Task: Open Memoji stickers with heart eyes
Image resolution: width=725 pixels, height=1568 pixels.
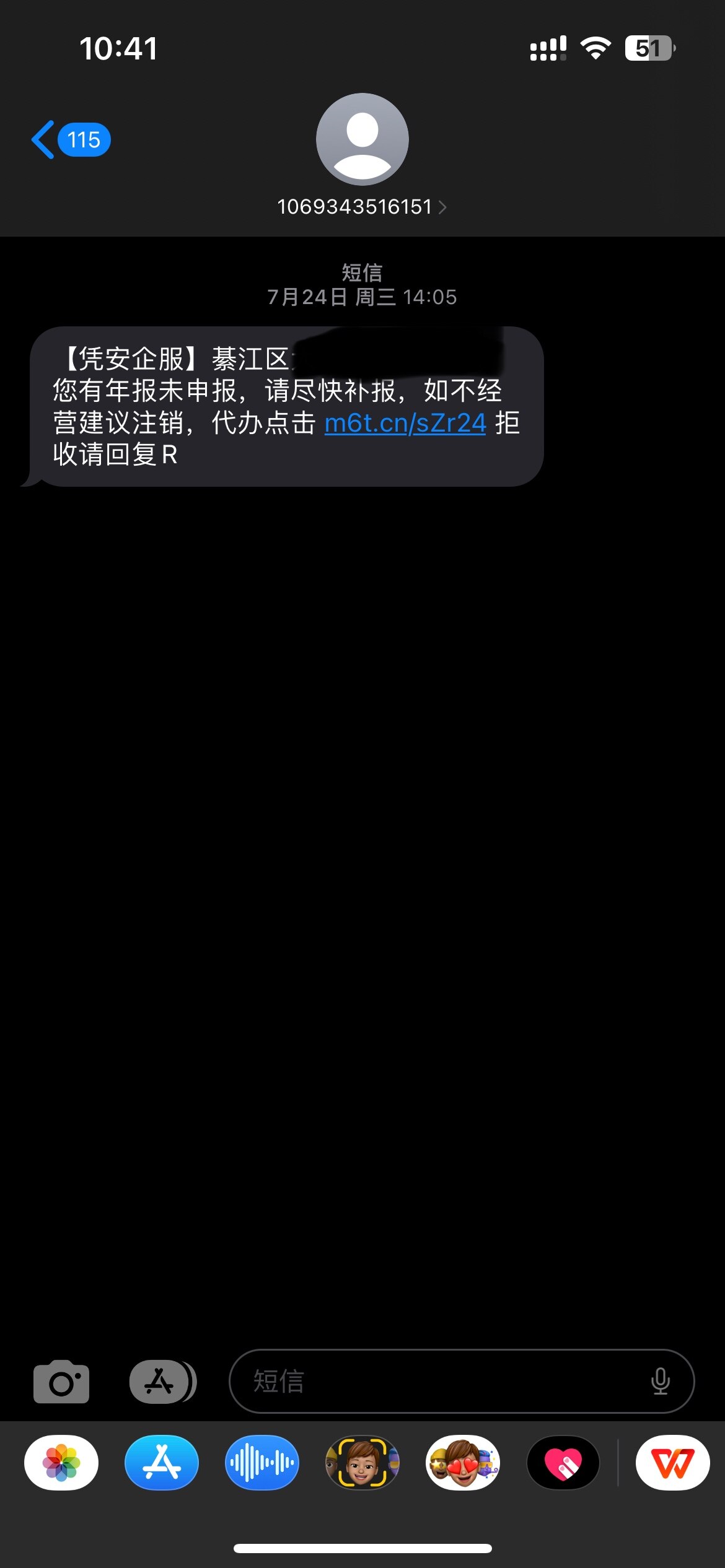Action: pyautogui.click(x=463, y=1462)
